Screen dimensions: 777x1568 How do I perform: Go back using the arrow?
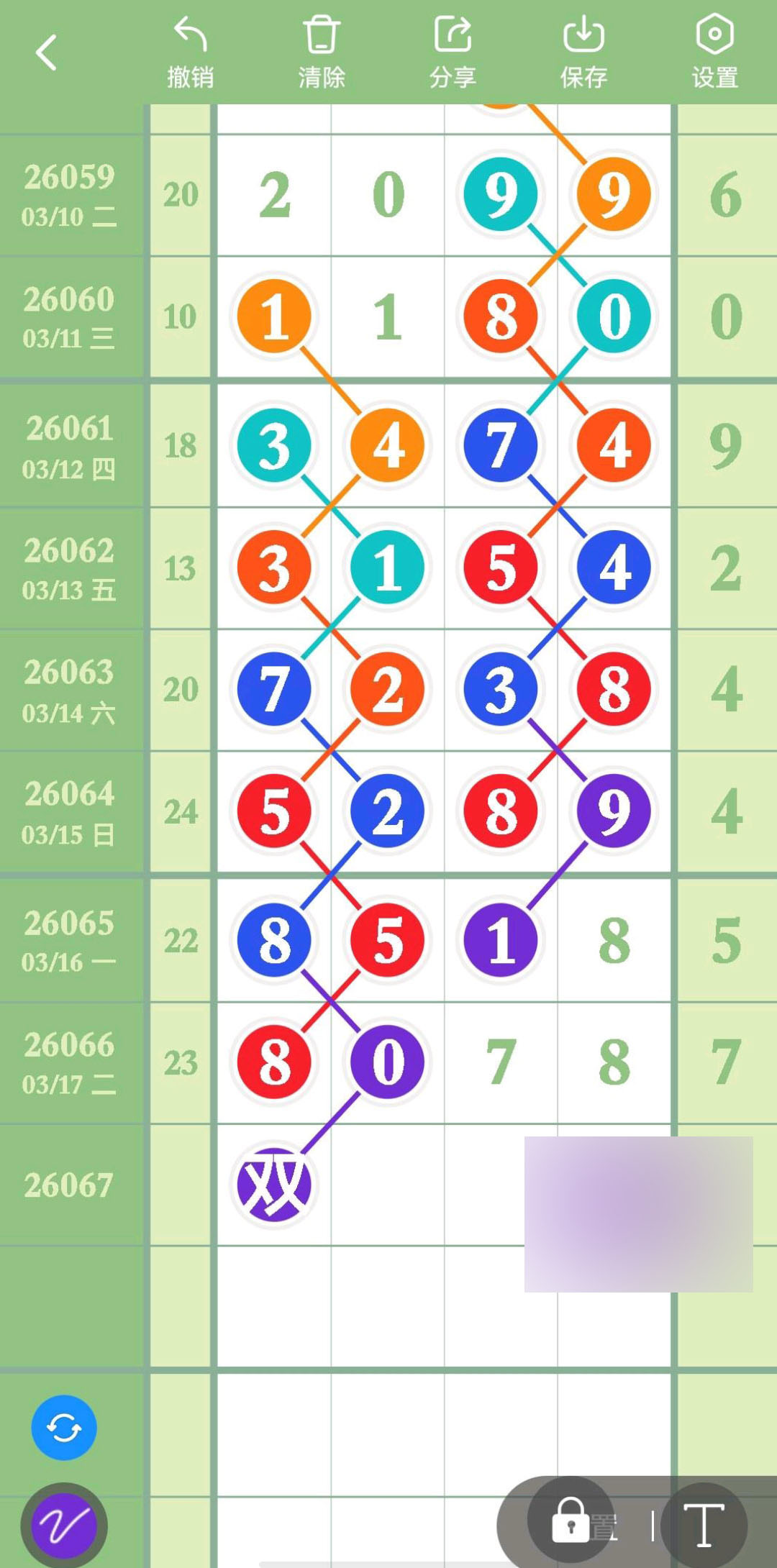pyautogui.click(x=47, y=53)
